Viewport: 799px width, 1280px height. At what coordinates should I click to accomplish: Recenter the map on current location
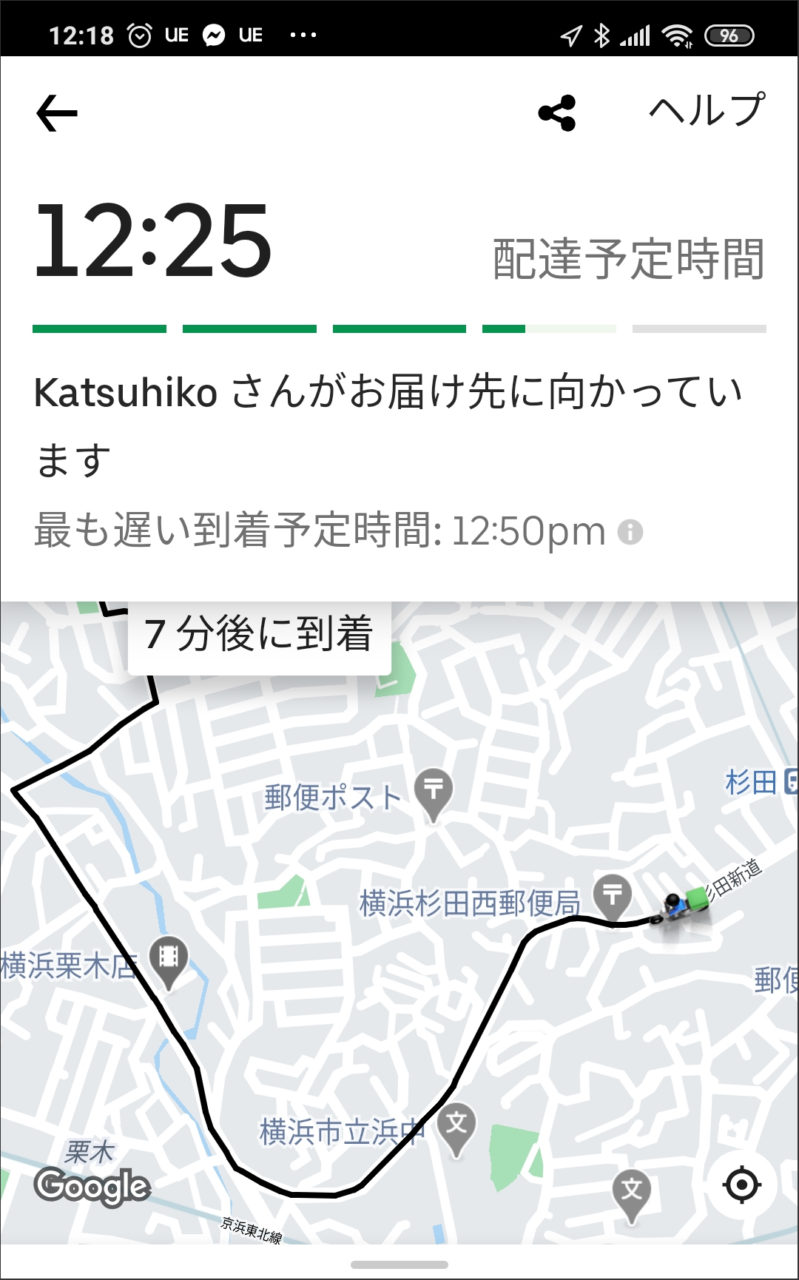click(742, 1185)
